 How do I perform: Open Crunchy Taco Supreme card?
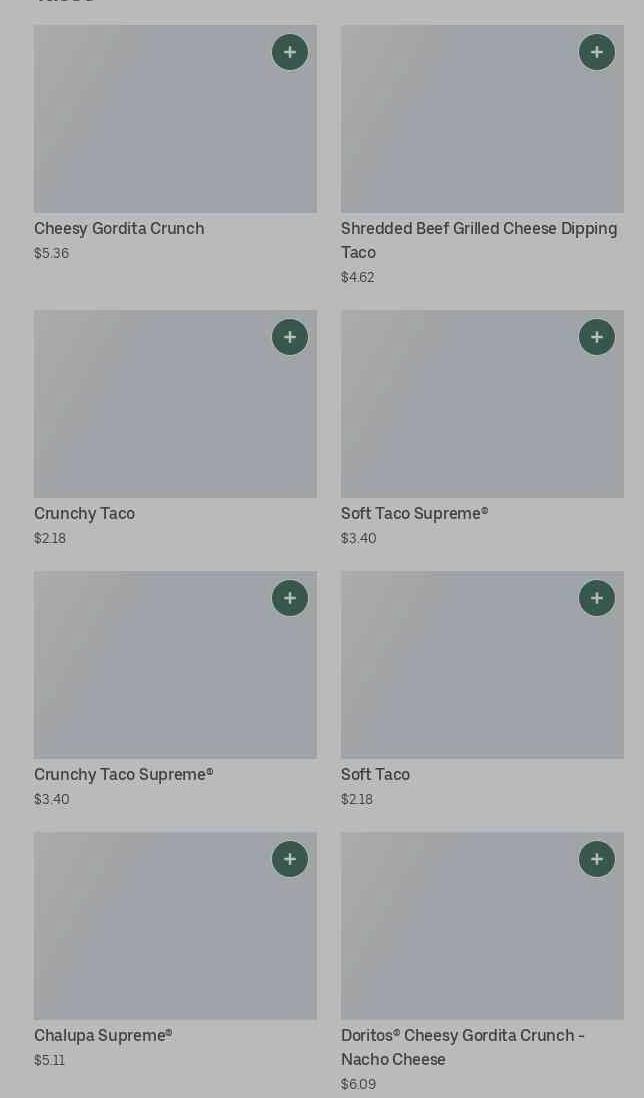(x=175, y=689)
